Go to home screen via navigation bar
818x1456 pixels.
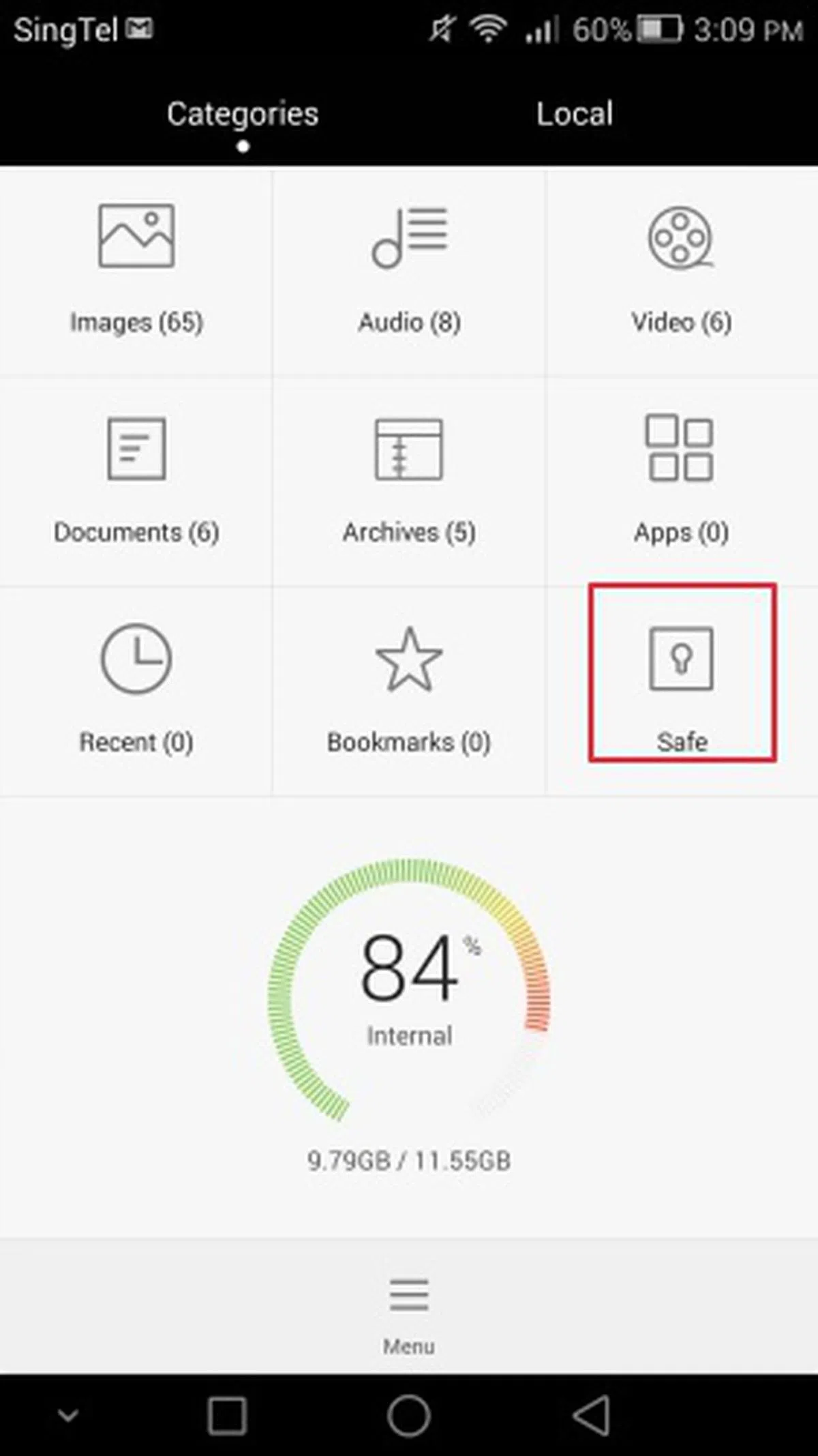point(409,1416)
